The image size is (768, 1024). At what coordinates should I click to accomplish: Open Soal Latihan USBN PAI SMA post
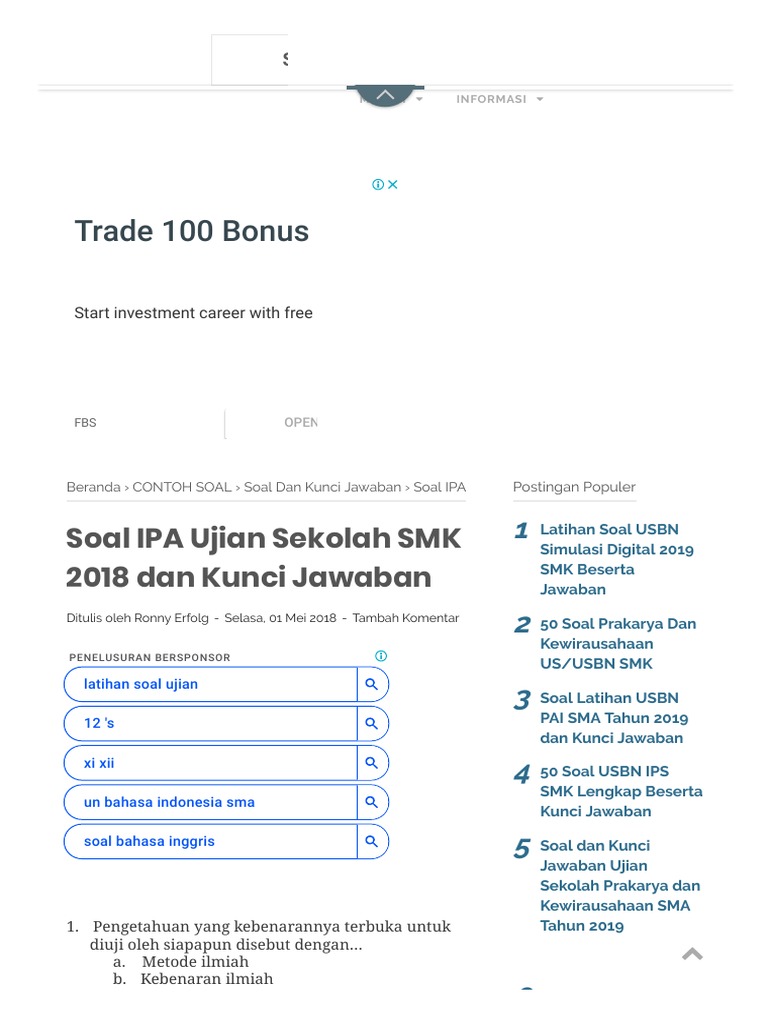pyautogui.click(x=614, y=718)
